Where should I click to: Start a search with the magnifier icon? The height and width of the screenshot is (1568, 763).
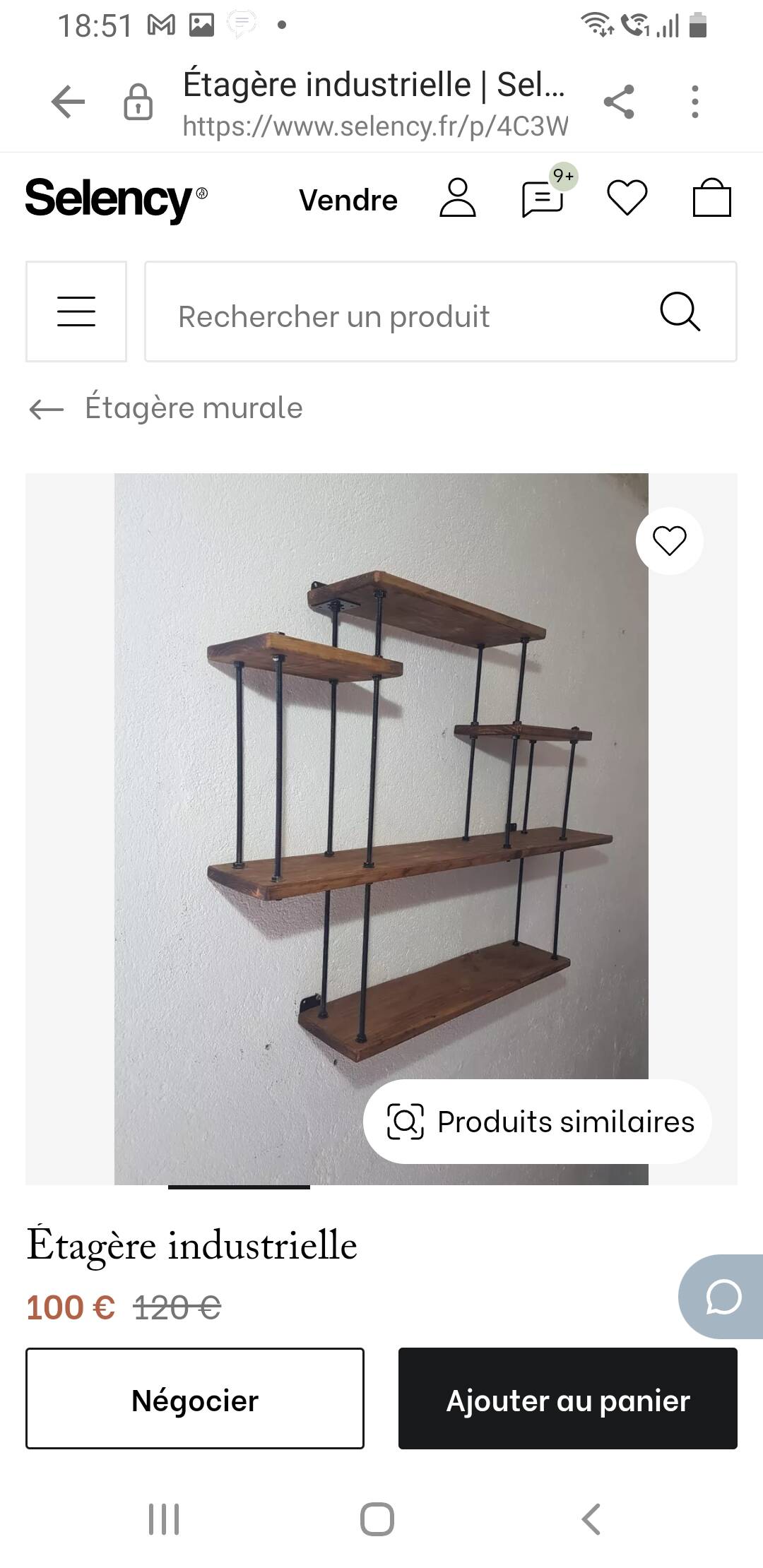click(x=680, y=312)
